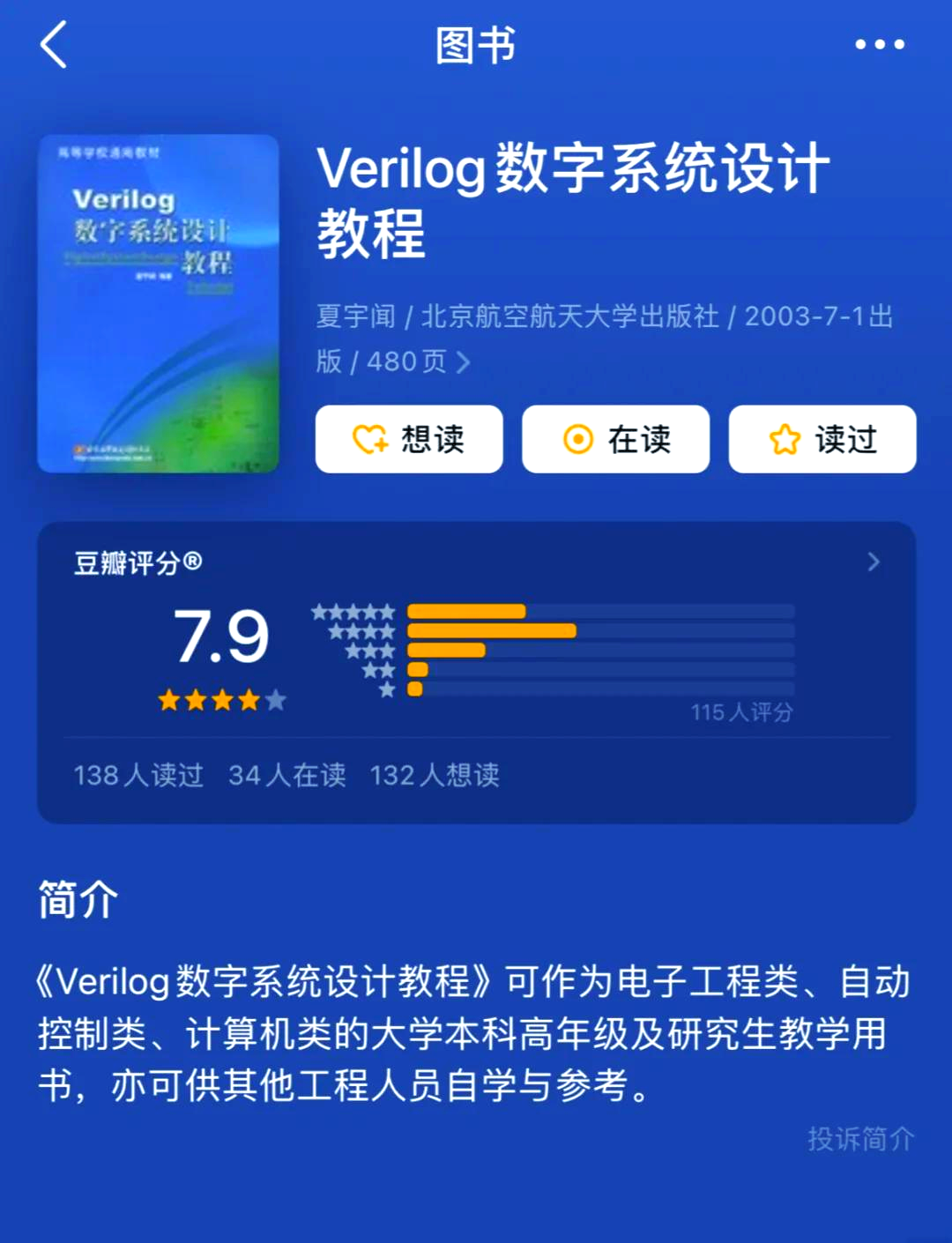Viewport: 952px width, 1243px height.
Task: Mark the book as 想读
Action: [408, 440]
